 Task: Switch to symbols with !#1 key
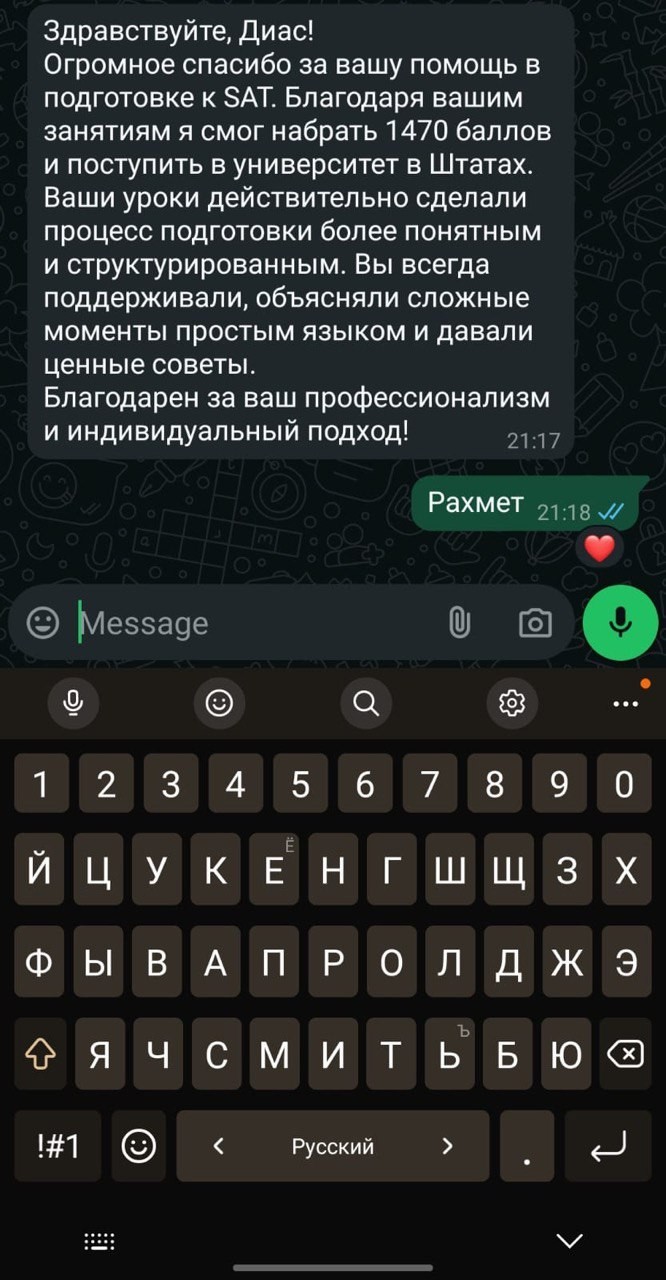click(58, 1146)
